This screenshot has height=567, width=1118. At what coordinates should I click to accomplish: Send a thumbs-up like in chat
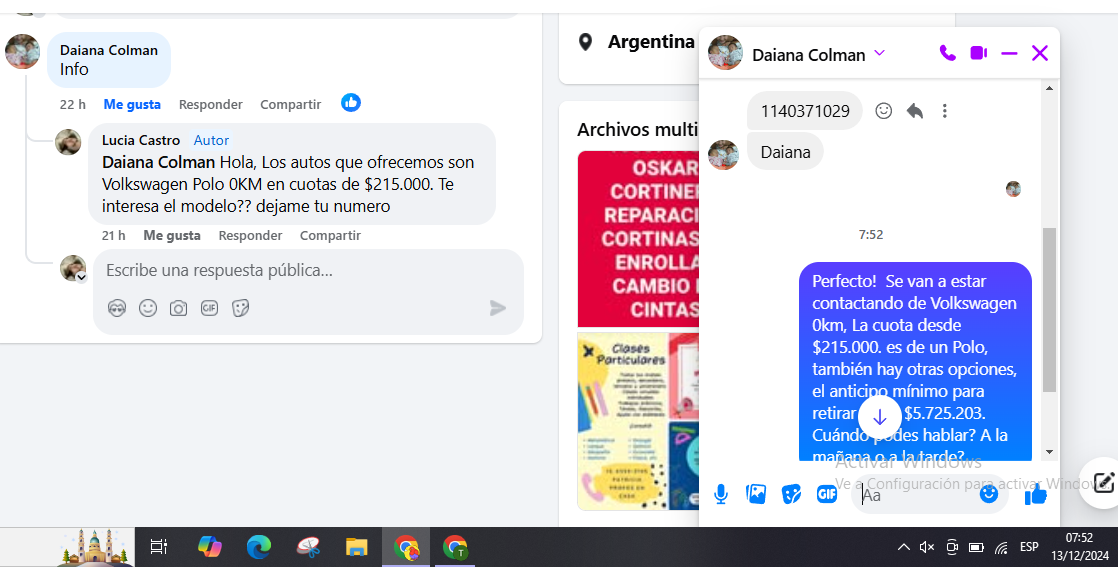pyautogui.click(x=1036, y=493)
